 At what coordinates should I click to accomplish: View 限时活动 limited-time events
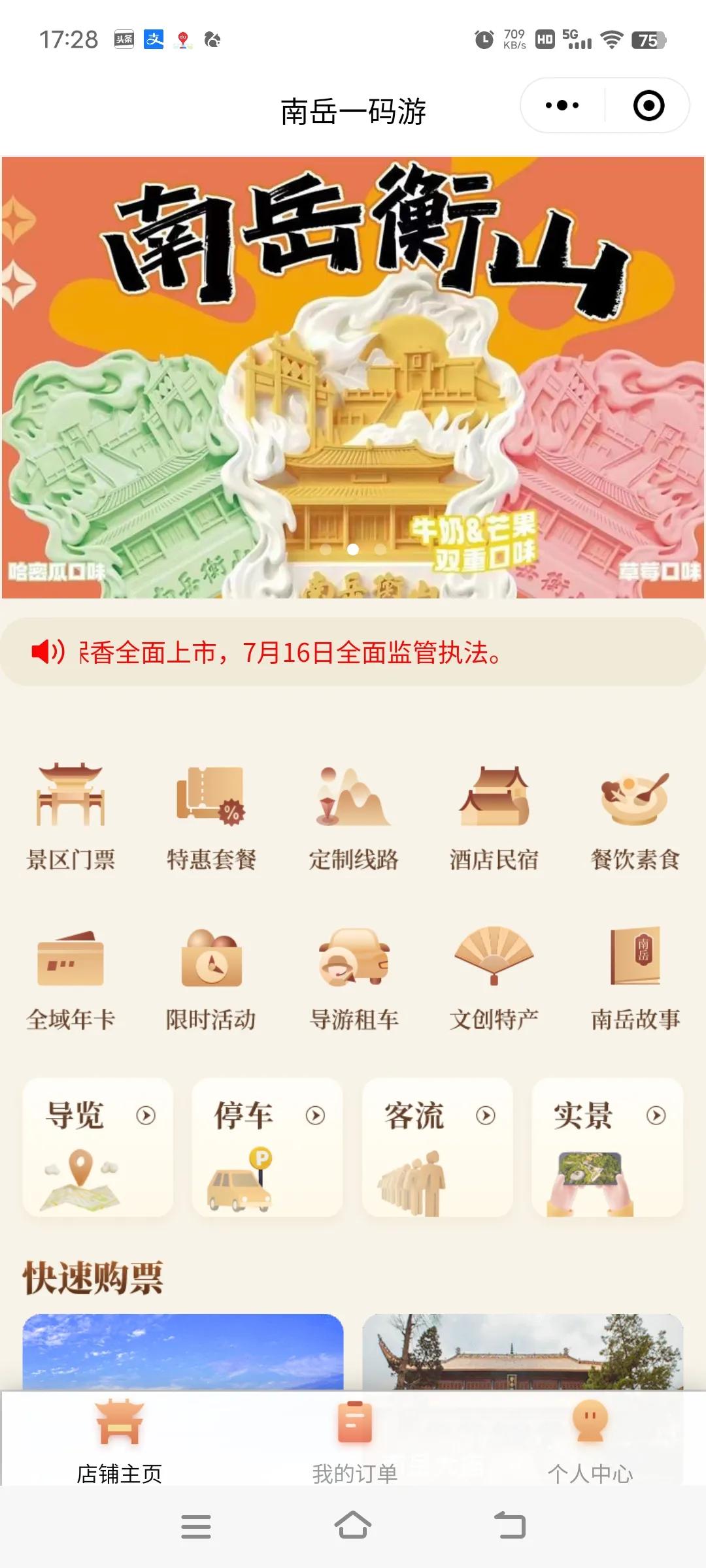[211, 978]
